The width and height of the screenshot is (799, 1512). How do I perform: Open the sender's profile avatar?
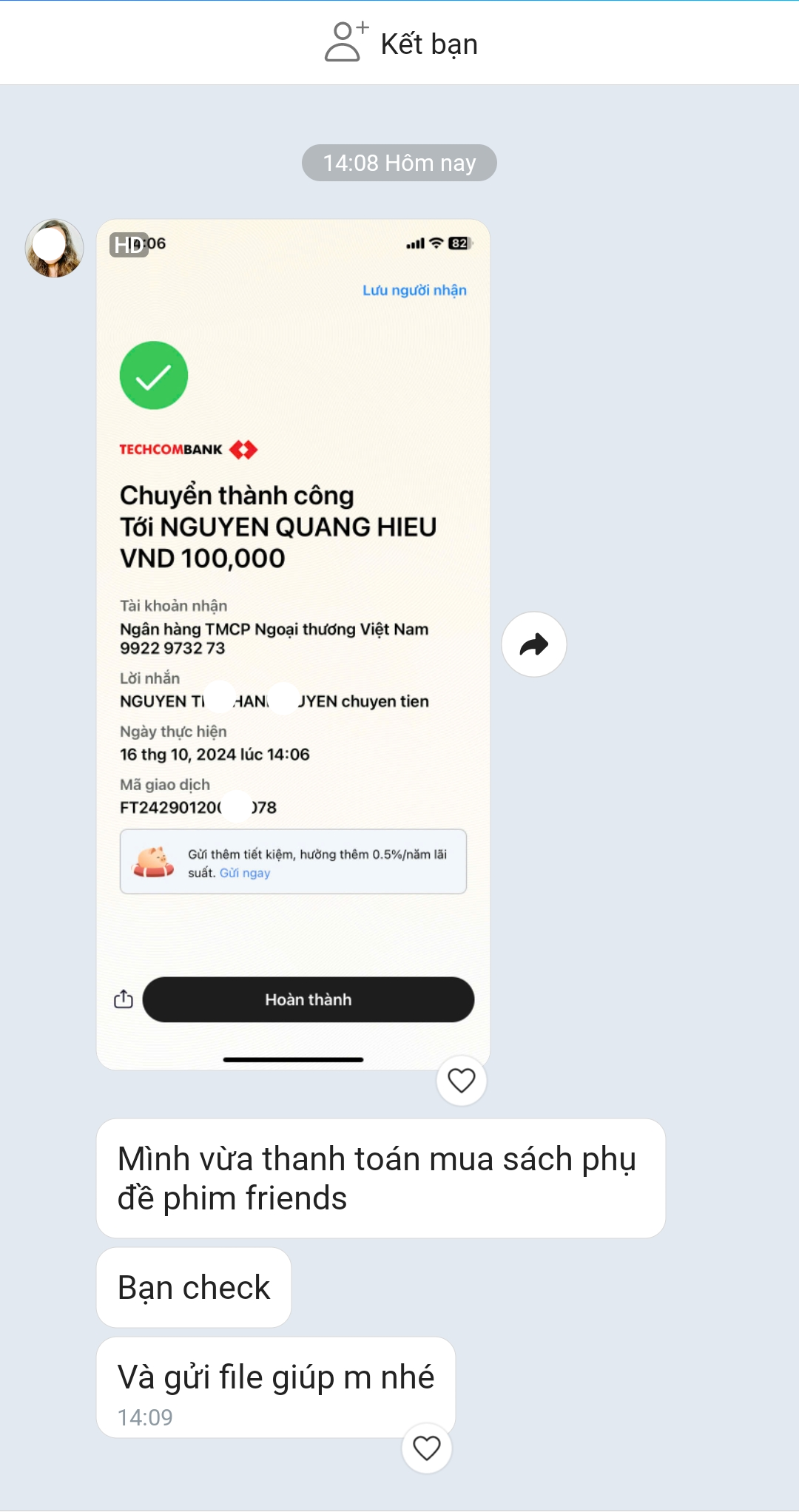pos(54,248)
